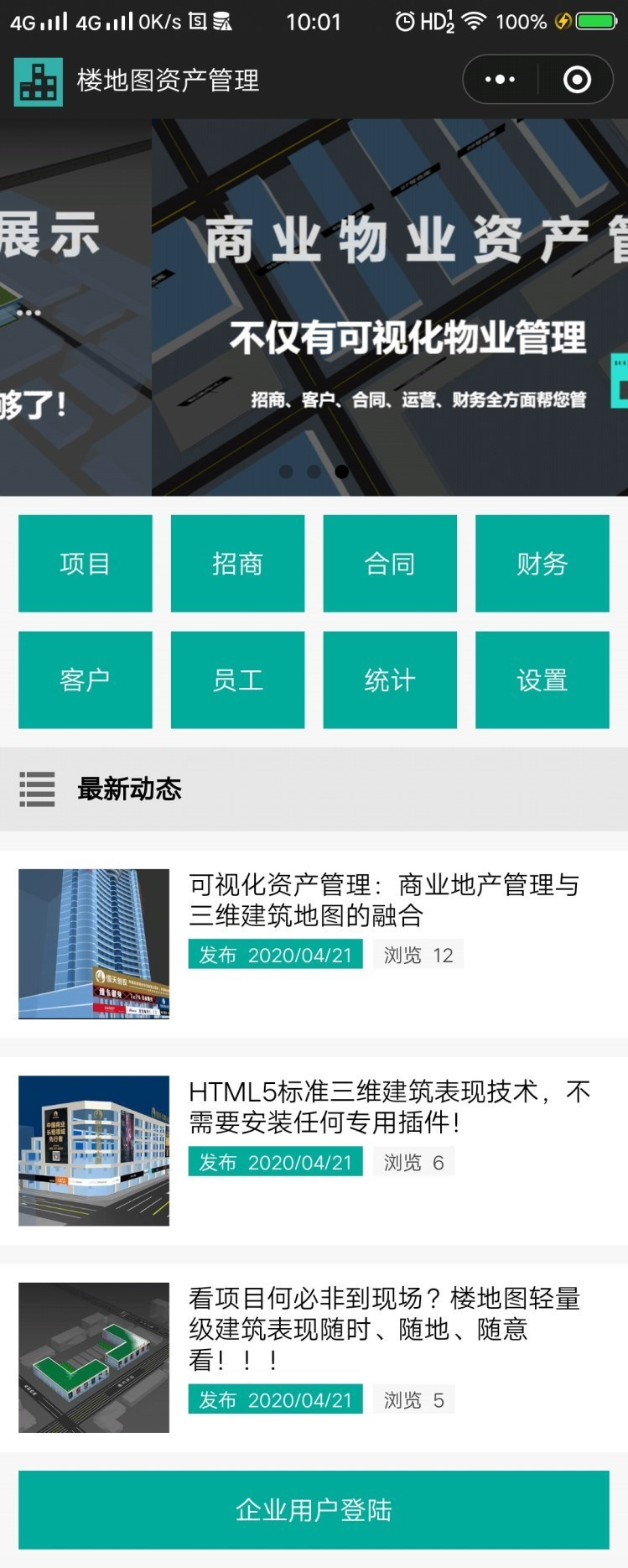Open the 财务 section
628x1568 pixels.
point(542,563)
